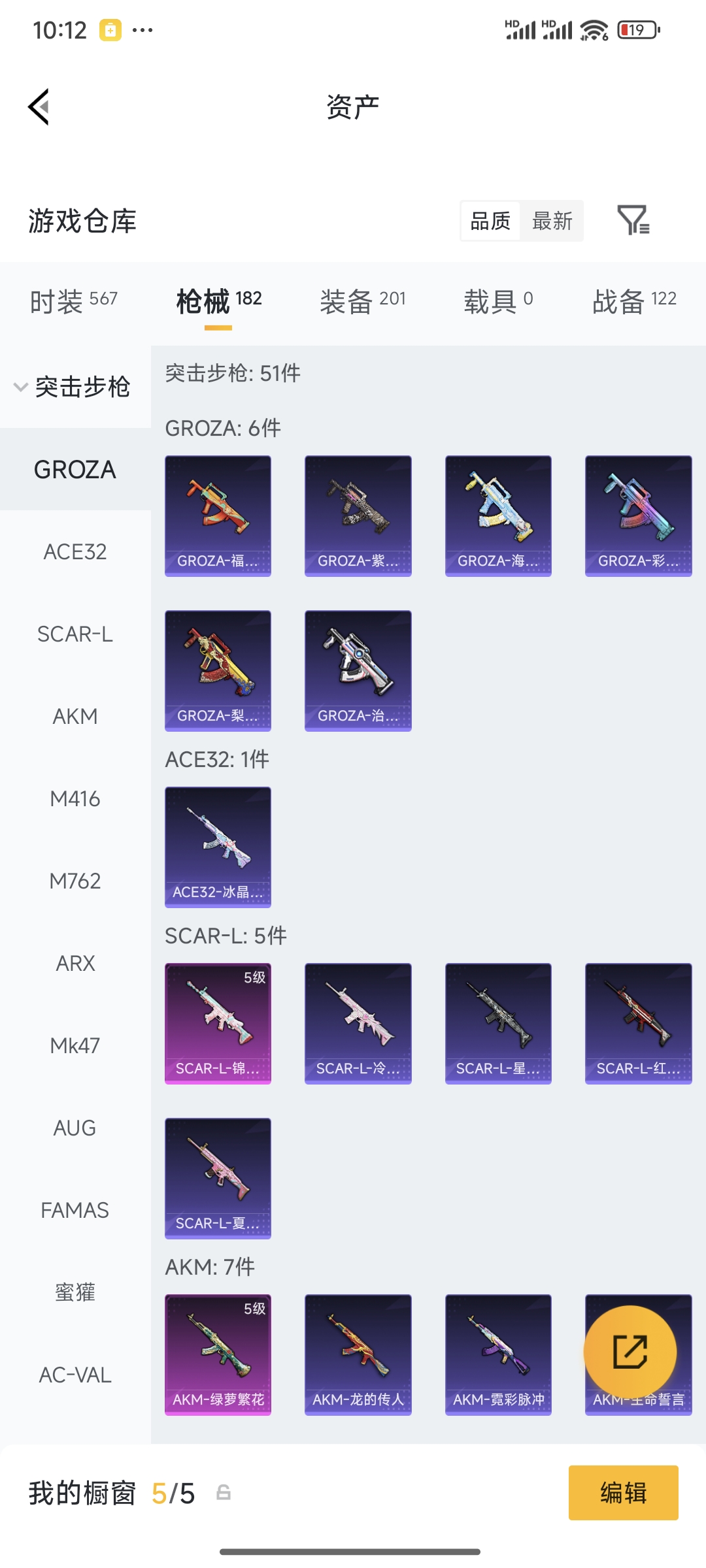Open the GROZA-治 skin tile
This screenshot has height=1568, width=706.
coord(358,670)
